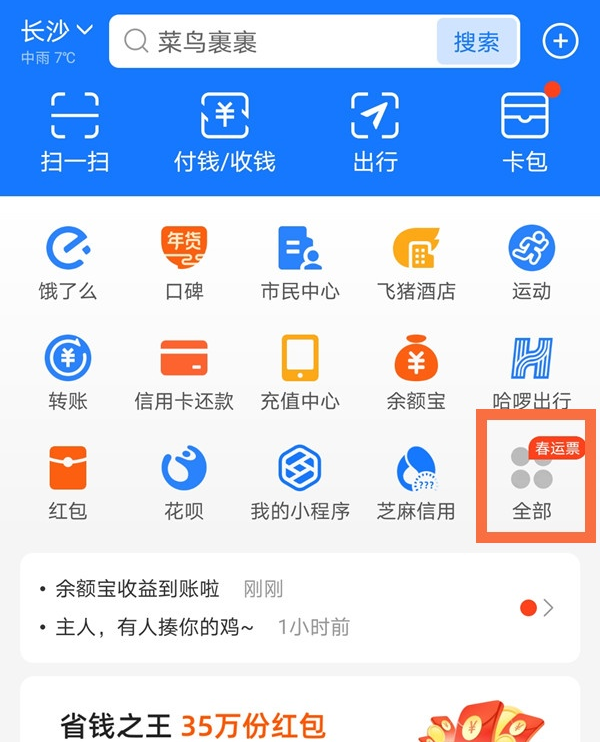Open the 饿了么 mini app
601x742 pixels.
(68, 262)
